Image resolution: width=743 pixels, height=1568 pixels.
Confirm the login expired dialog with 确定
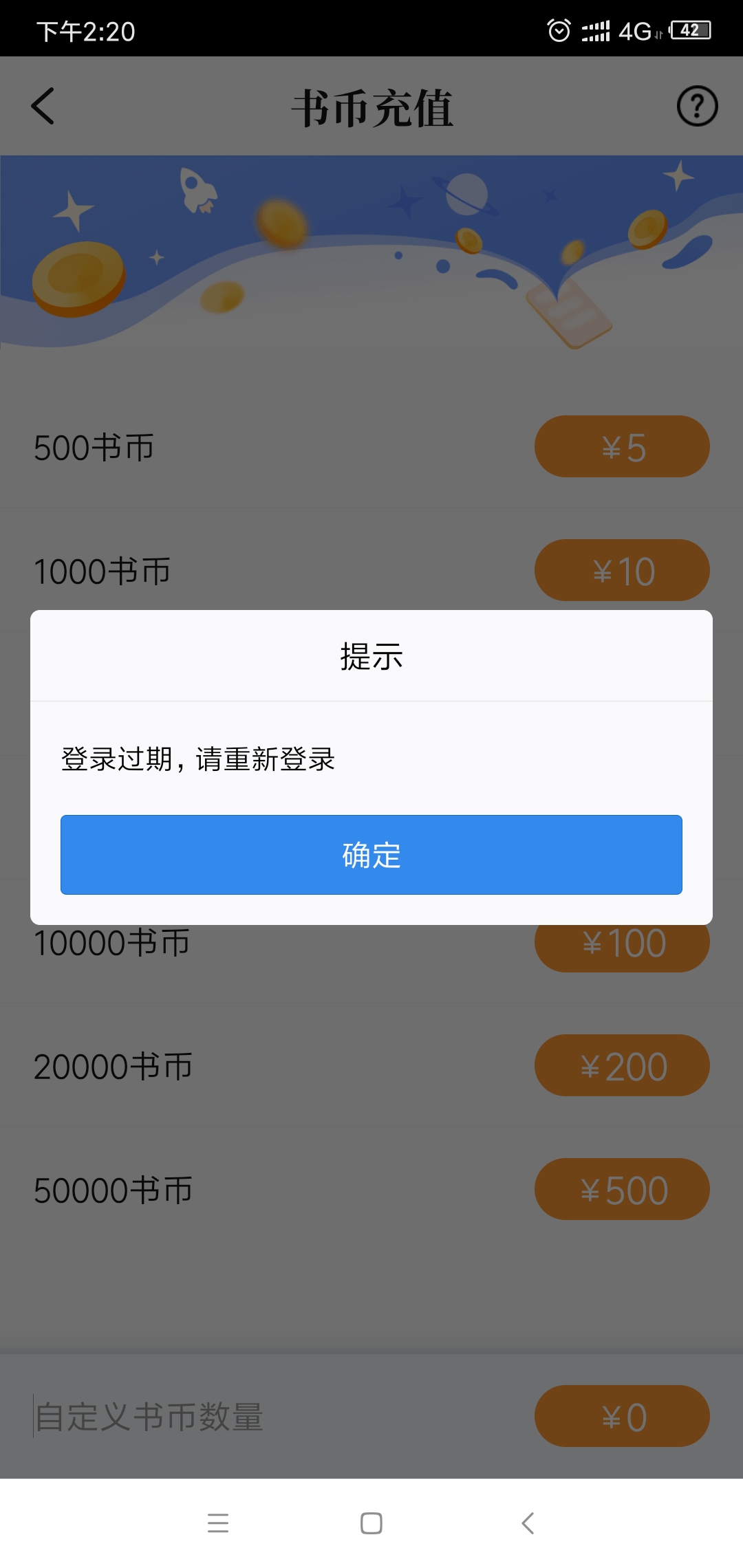[371, 855]
